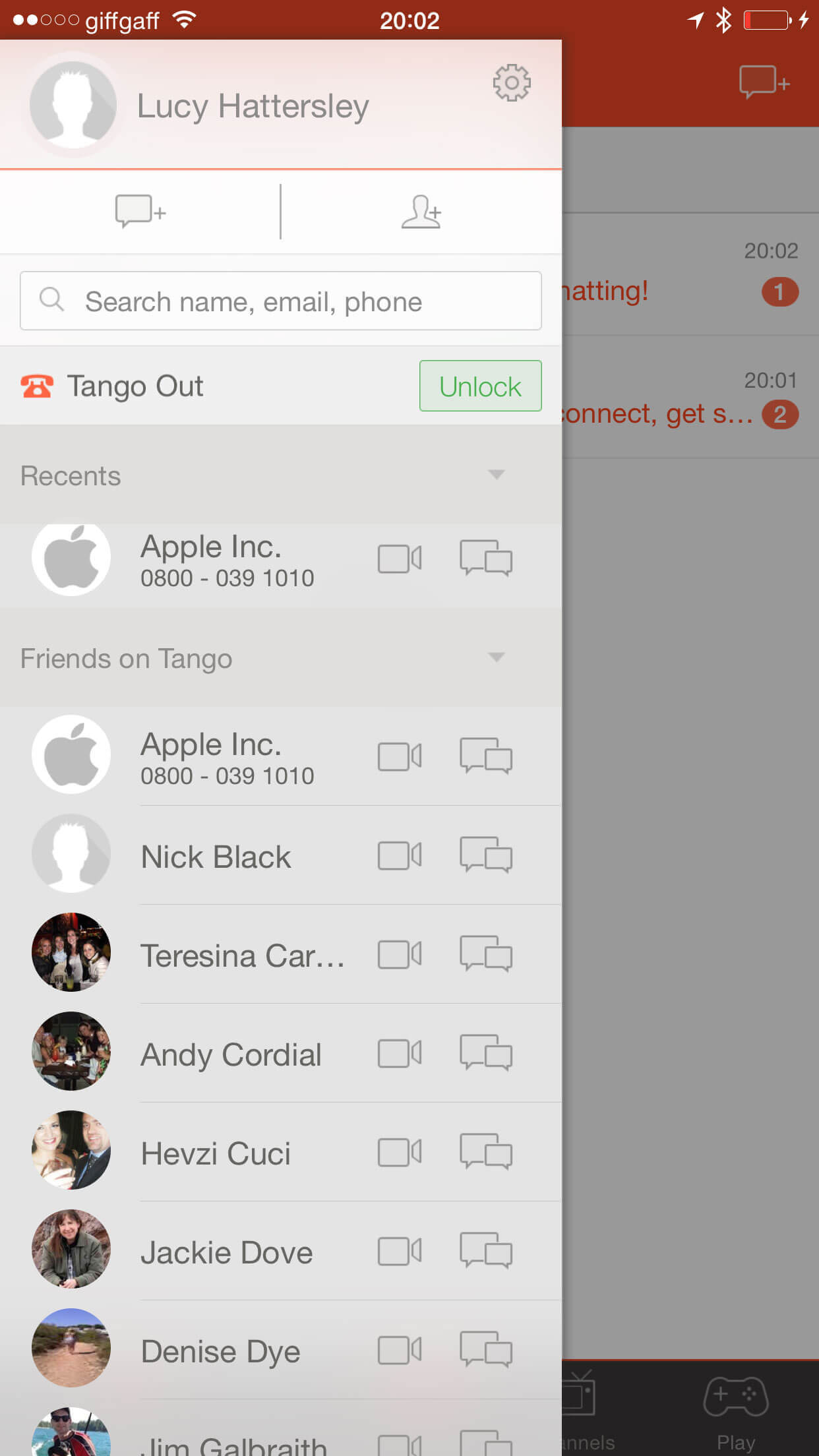Open chat with Hevzi Cuci
Screen dimensions: 819x1456
[x=486, y=1152]
